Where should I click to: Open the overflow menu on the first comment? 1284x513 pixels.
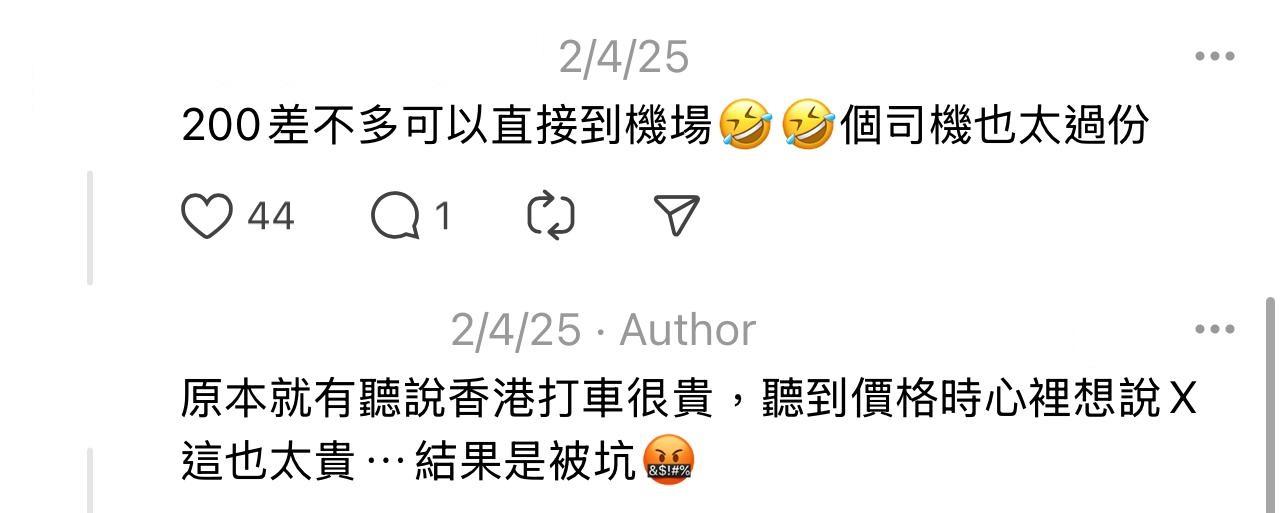1214,57
